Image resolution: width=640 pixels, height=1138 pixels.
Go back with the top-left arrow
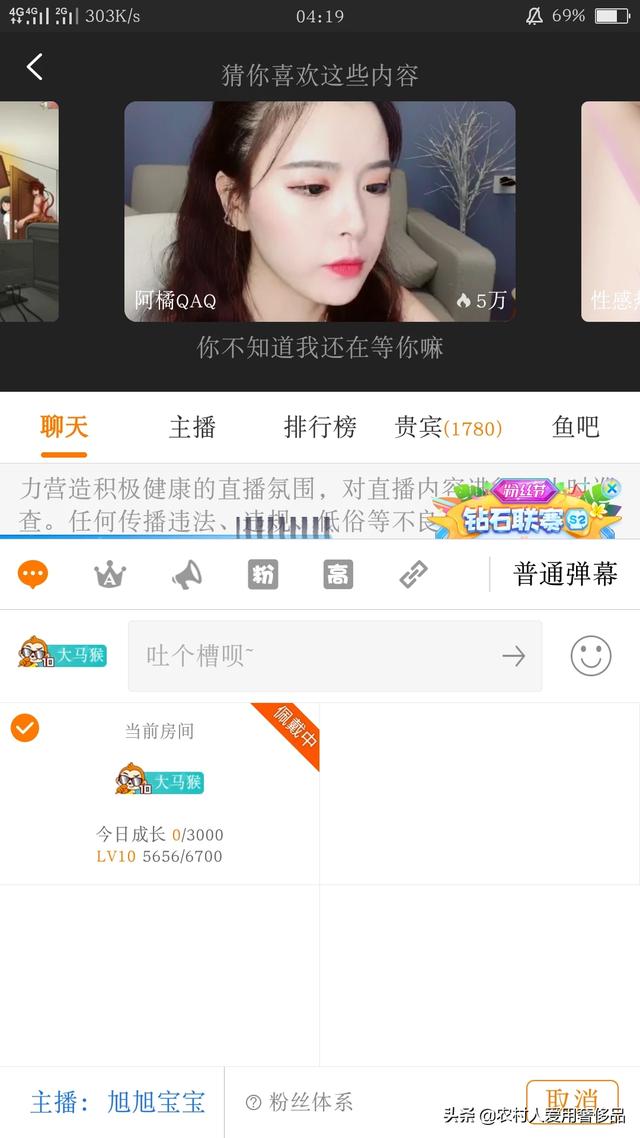point(34,67)
